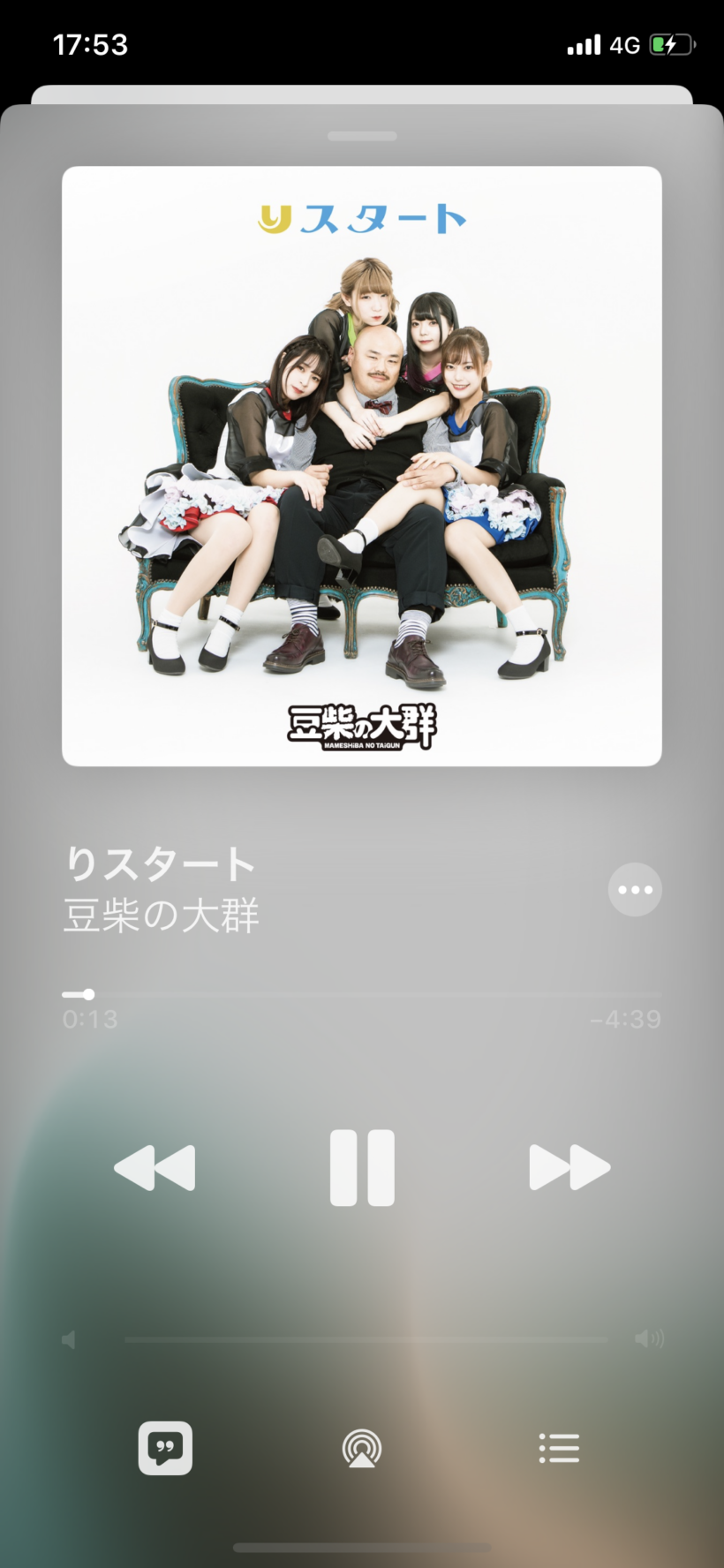Tap the playback progress bar
This screenshot has width=724, height=1568.
click(362, 994)
